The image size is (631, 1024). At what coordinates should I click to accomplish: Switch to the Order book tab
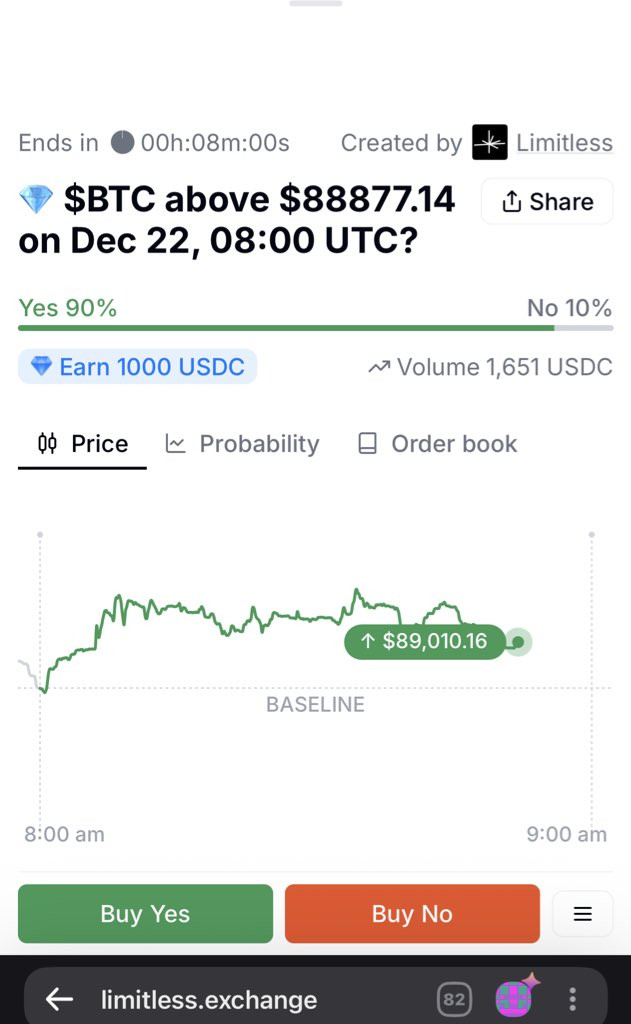click(x=438, y=444)
